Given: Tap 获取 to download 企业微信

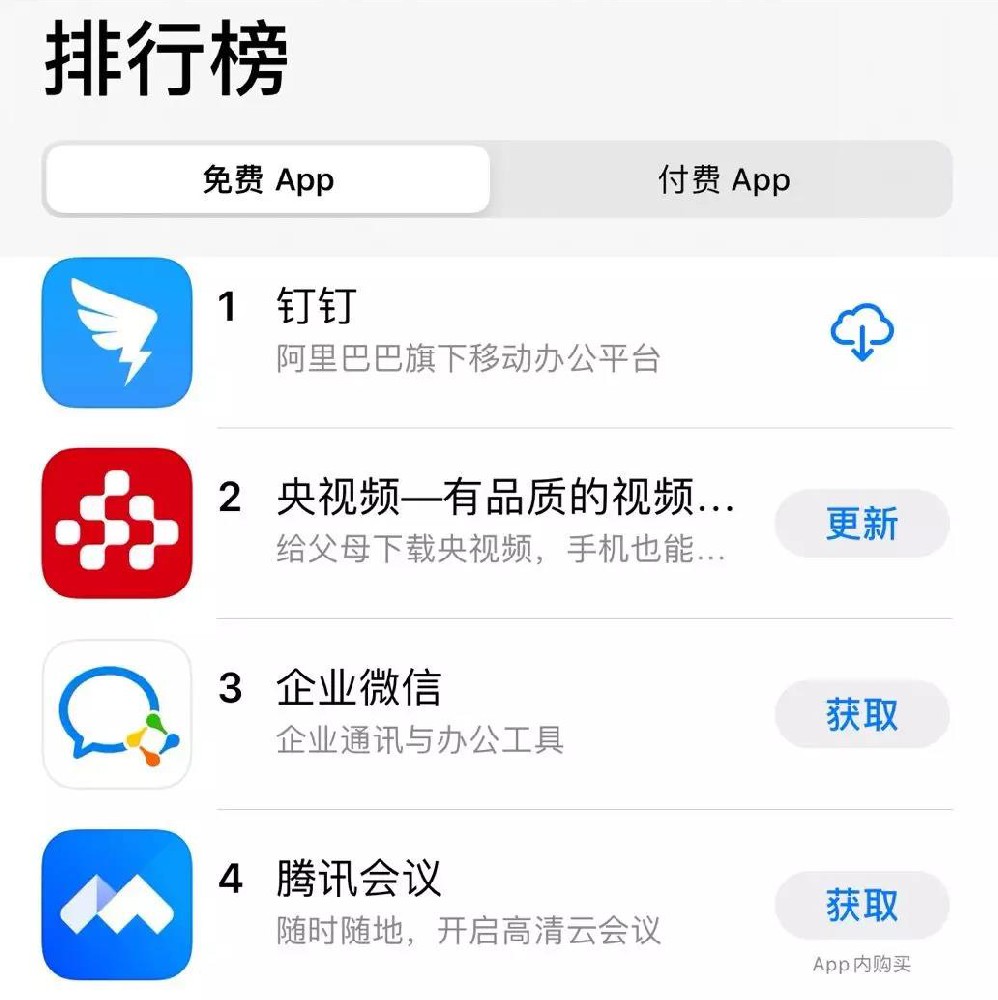Looking at the screenshot, I should 862,714.
